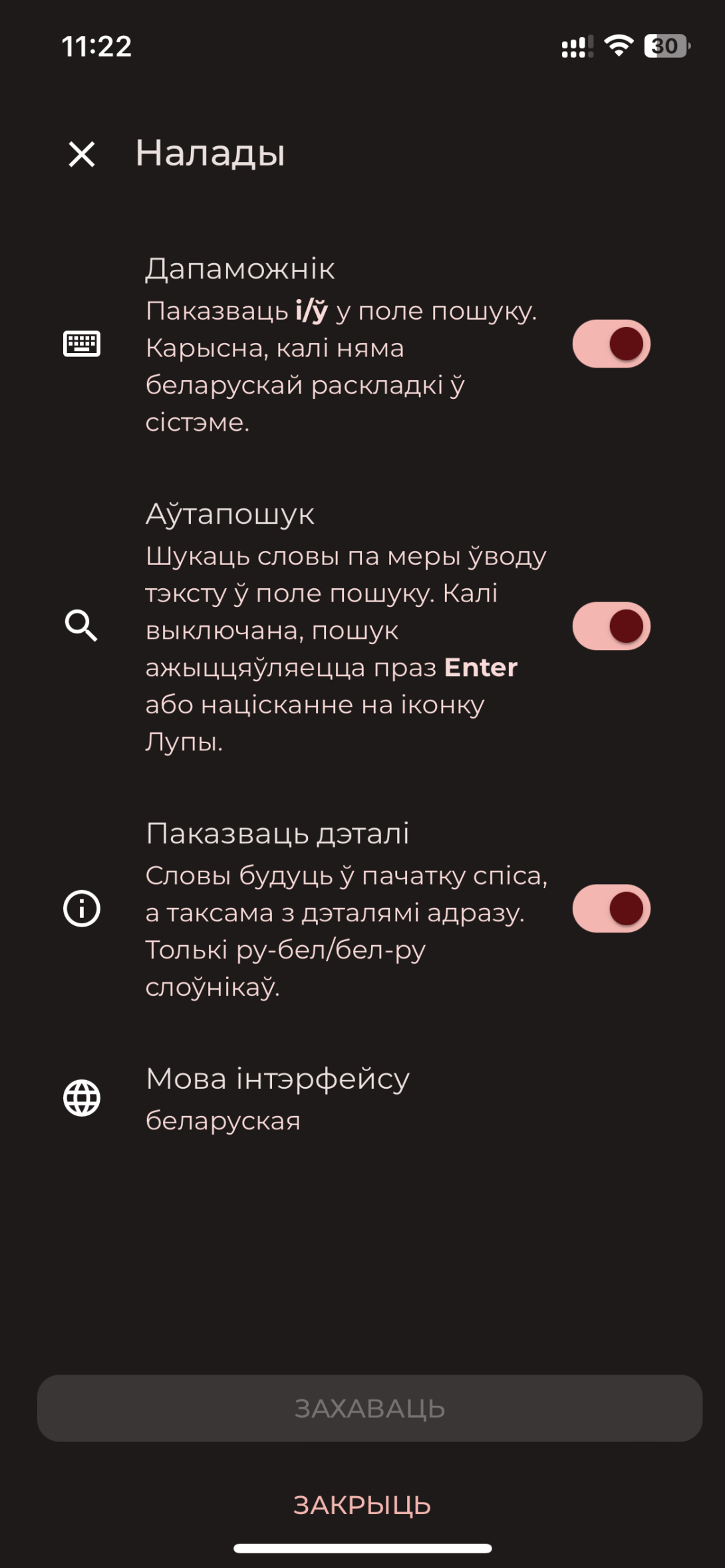Disable the Аўтапошук switch
Image resolution: width=725 pixels, height=1568 pixels.
611,626
